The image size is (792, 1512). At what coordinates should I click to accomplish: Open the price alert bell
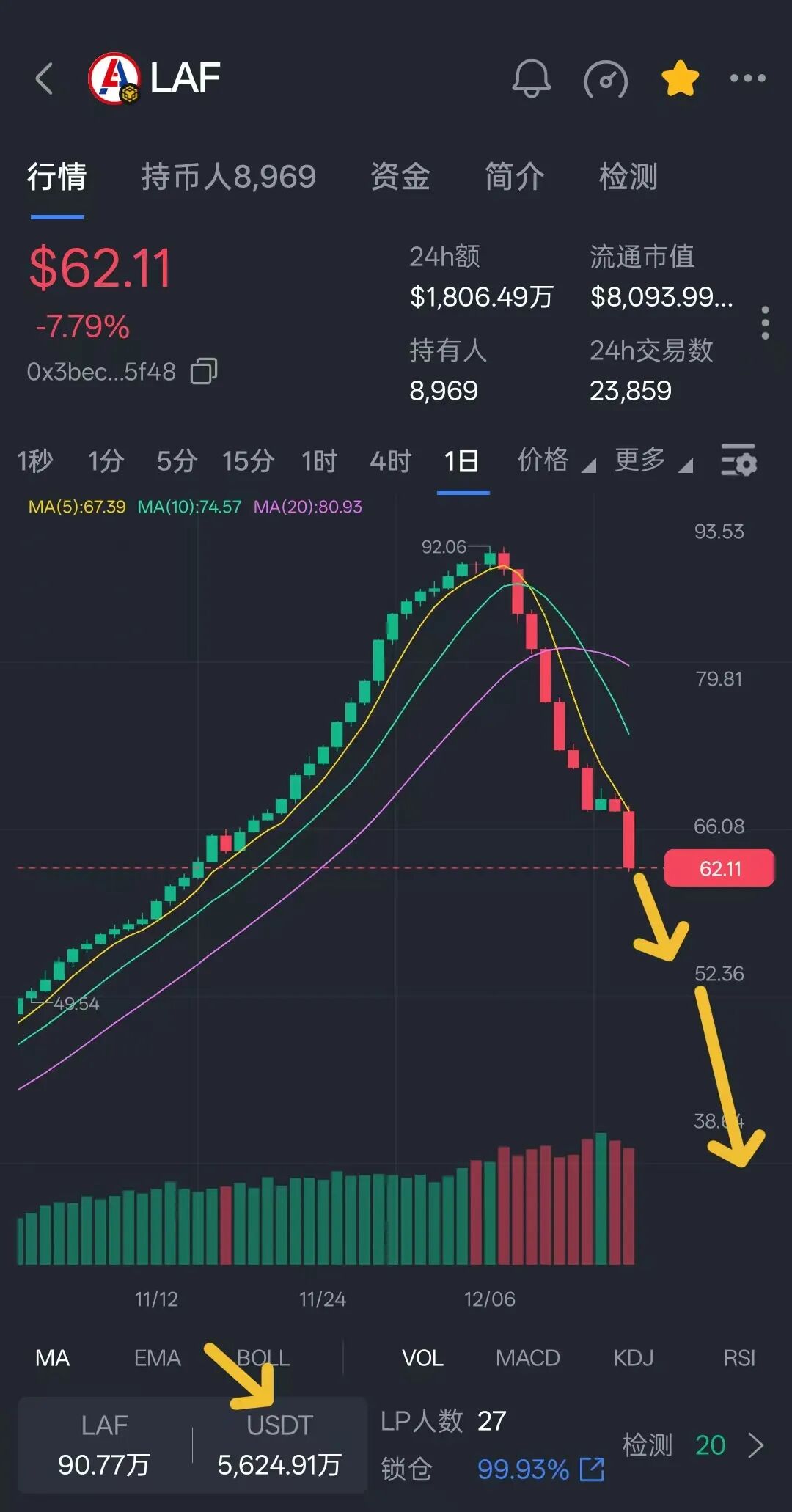point(531,78)
